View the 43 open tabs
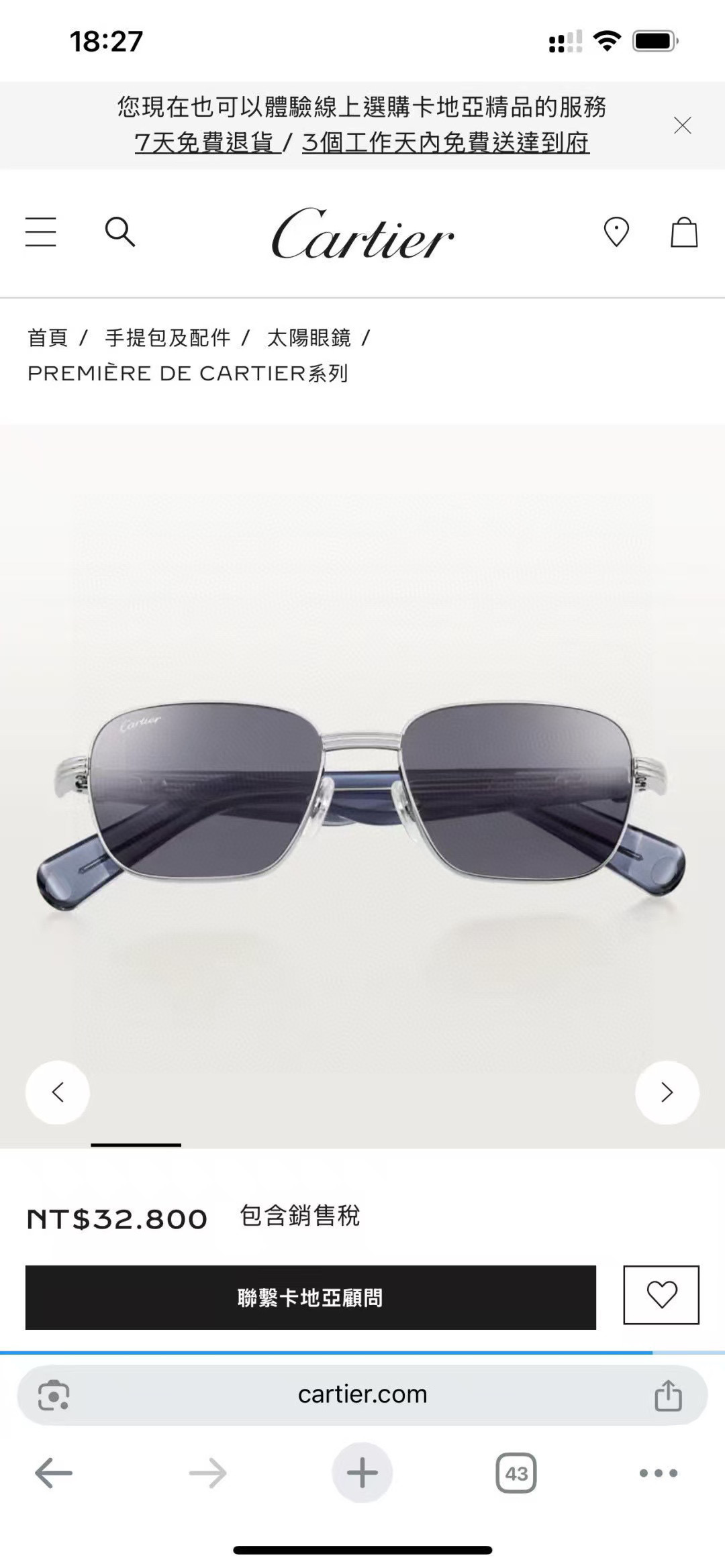The width and height of the screenshot is (725, 1568). click(516, 1473)
